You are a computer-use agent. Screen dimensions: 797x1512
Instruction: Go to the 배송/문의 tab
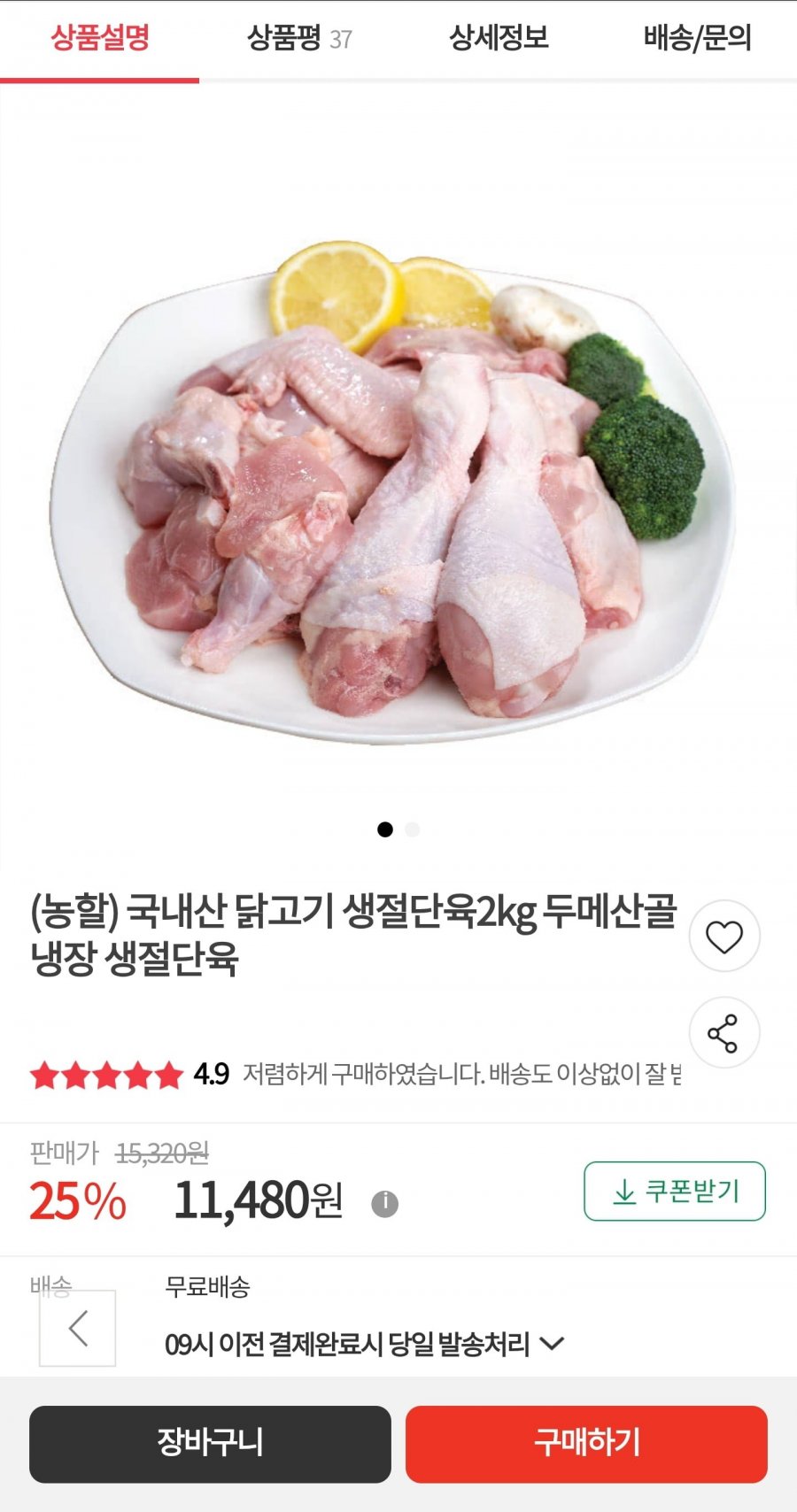[697, 39]
